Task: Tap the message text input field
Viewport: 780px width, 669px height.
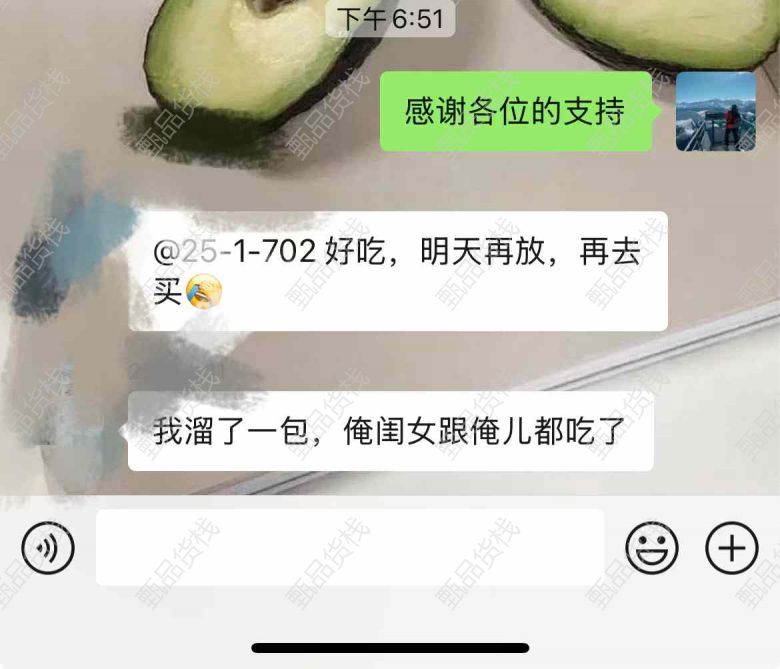Action: pos(350,548)
